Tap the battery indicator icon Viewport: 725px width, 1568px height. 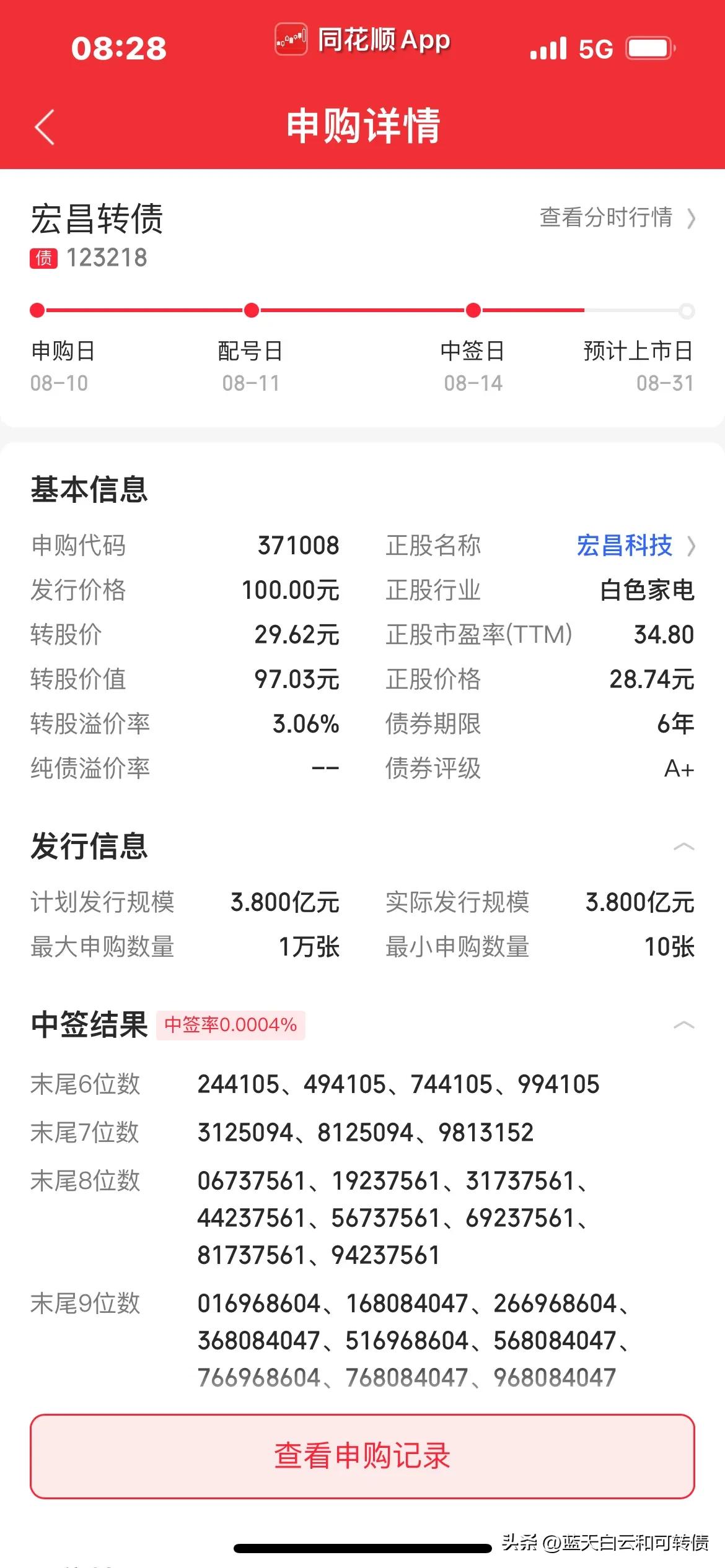pos(645,45)
